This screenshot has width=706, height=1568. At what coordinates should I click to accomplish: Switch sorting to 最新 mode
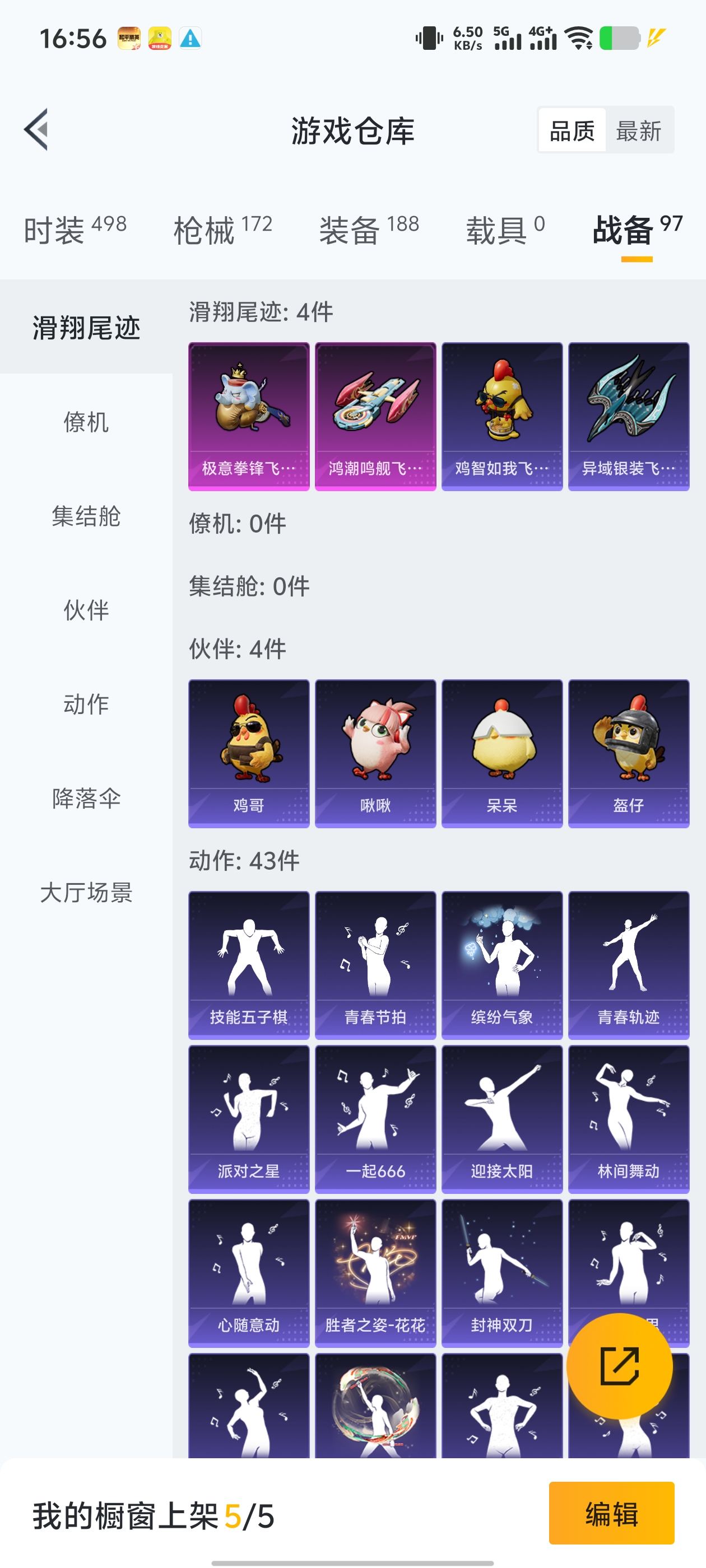[640, 130]
